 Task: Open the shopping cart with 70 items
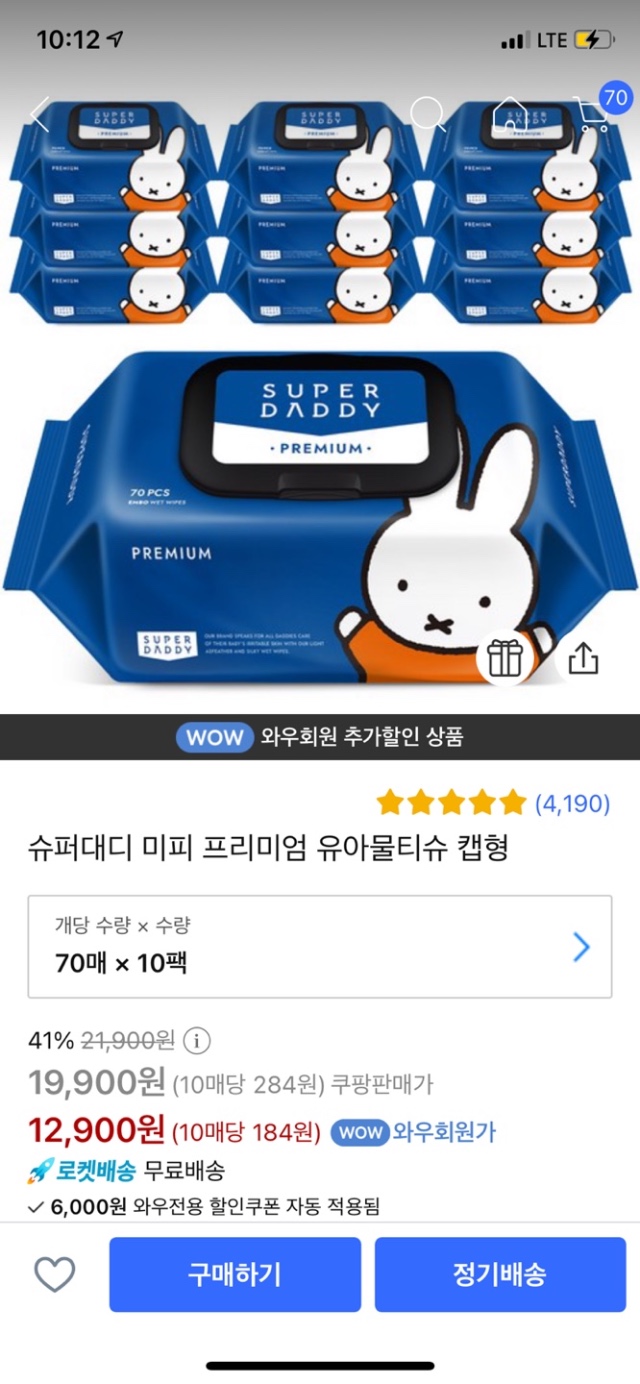point(594,115)
